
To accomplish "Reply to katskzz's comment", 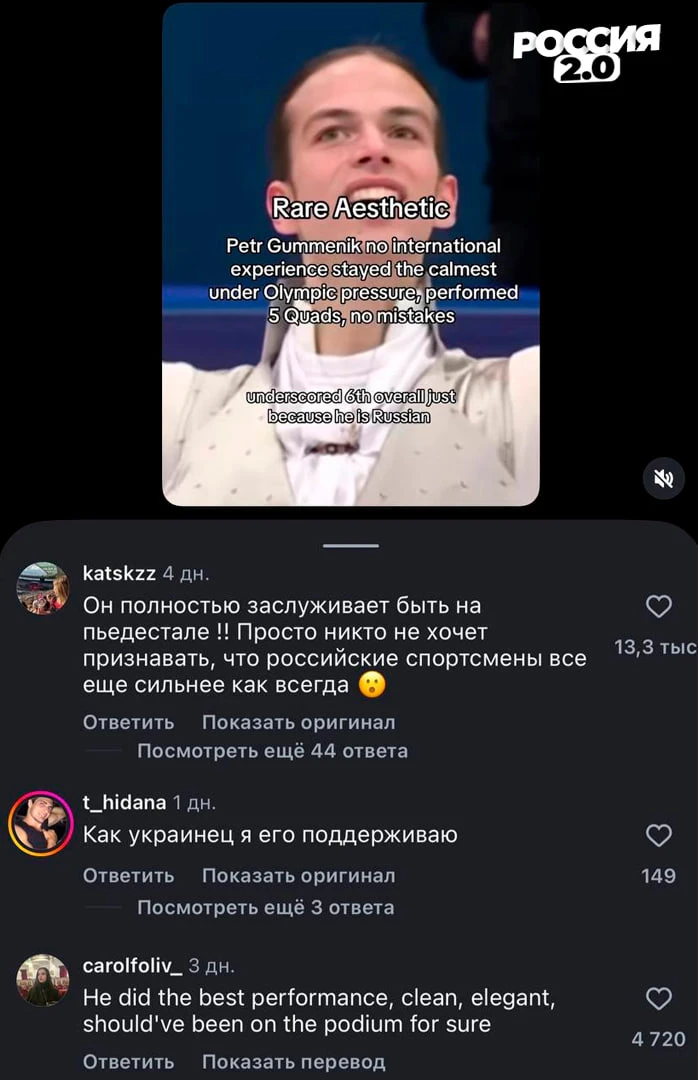I will point(128,722).
